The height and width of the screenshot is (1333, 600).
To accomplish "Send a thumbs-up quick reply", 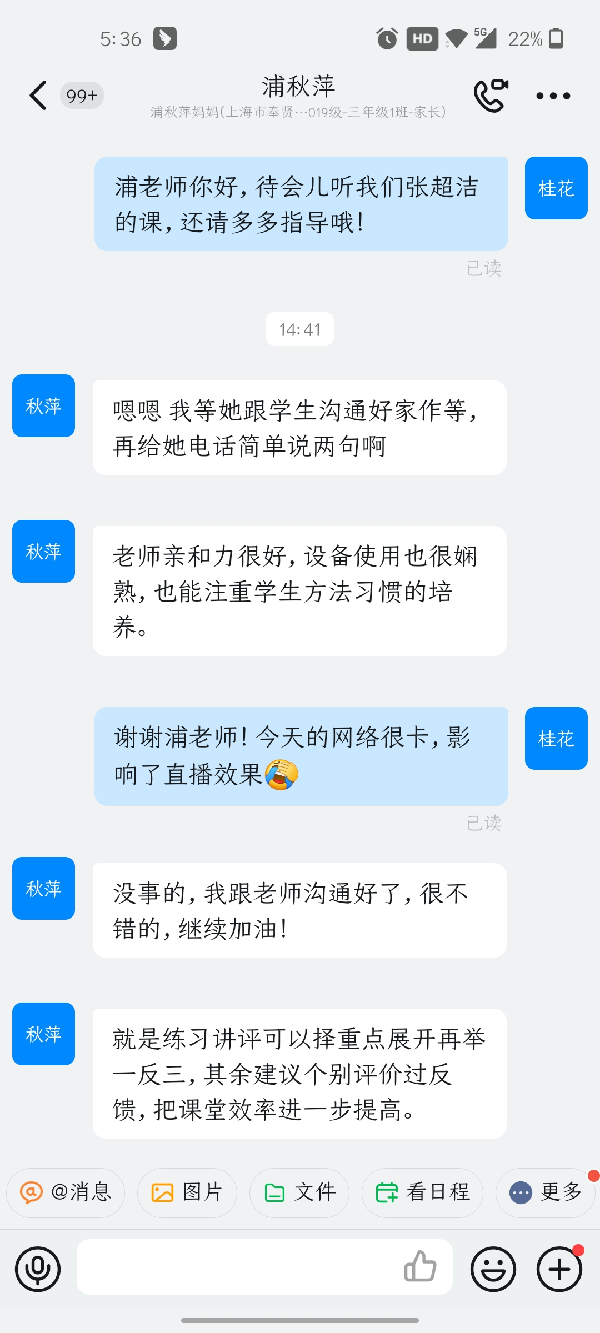I will (x=421, y=1268).
